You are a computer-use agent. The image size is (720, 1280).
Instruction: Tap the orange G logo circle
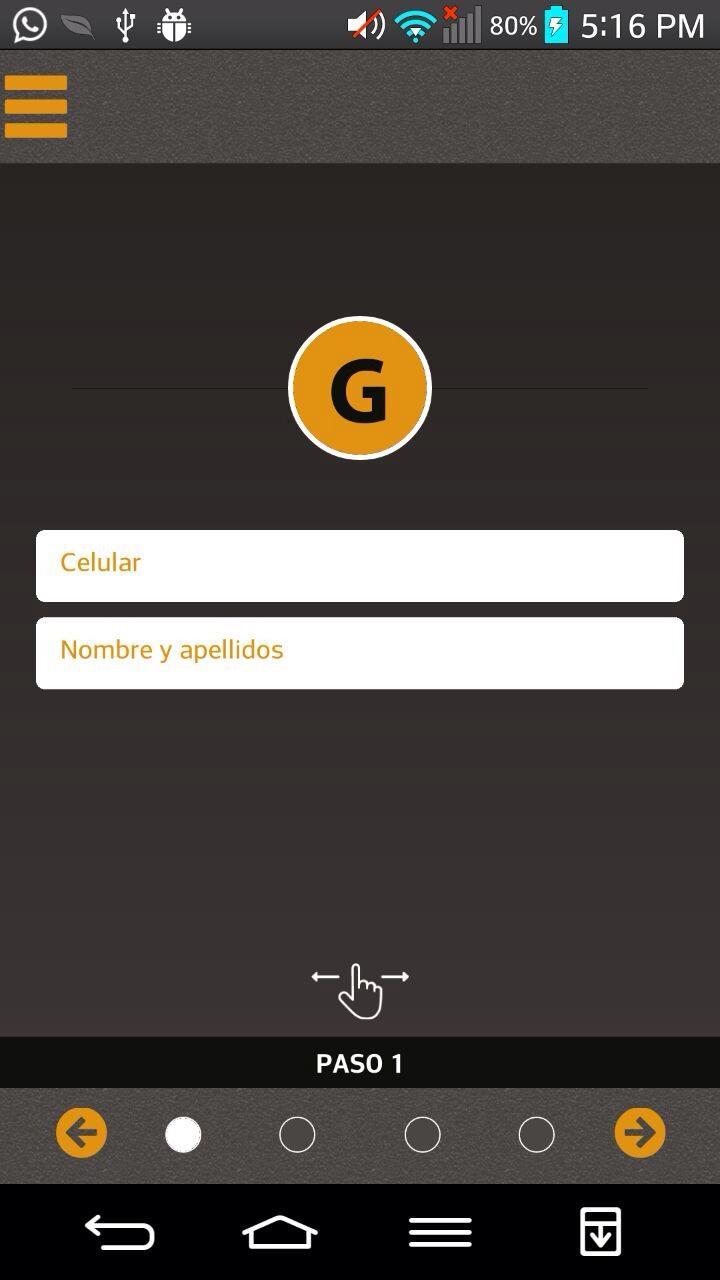click(360, 388)
